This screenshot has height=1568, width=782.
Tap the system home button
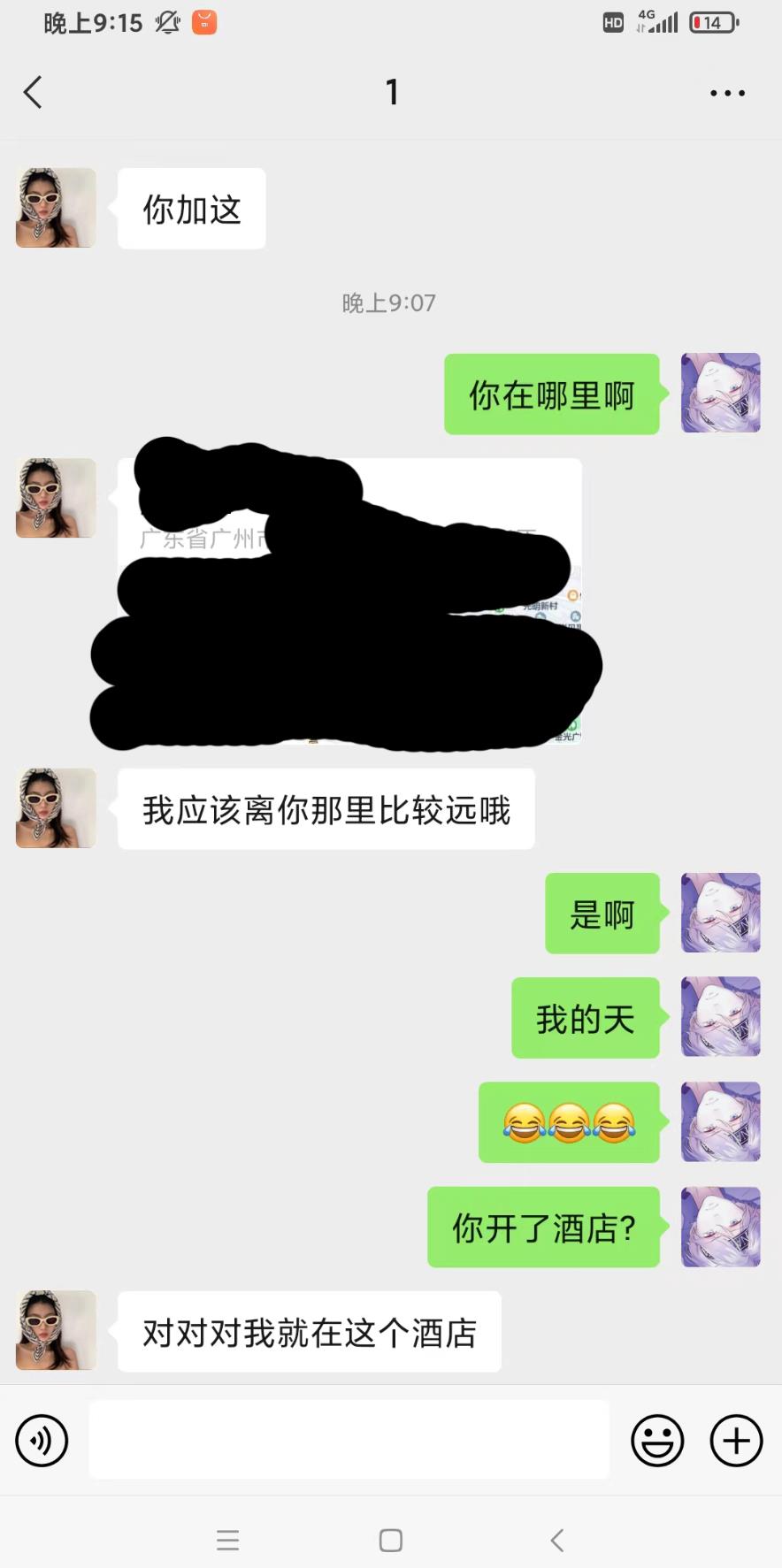point(391,1541)
